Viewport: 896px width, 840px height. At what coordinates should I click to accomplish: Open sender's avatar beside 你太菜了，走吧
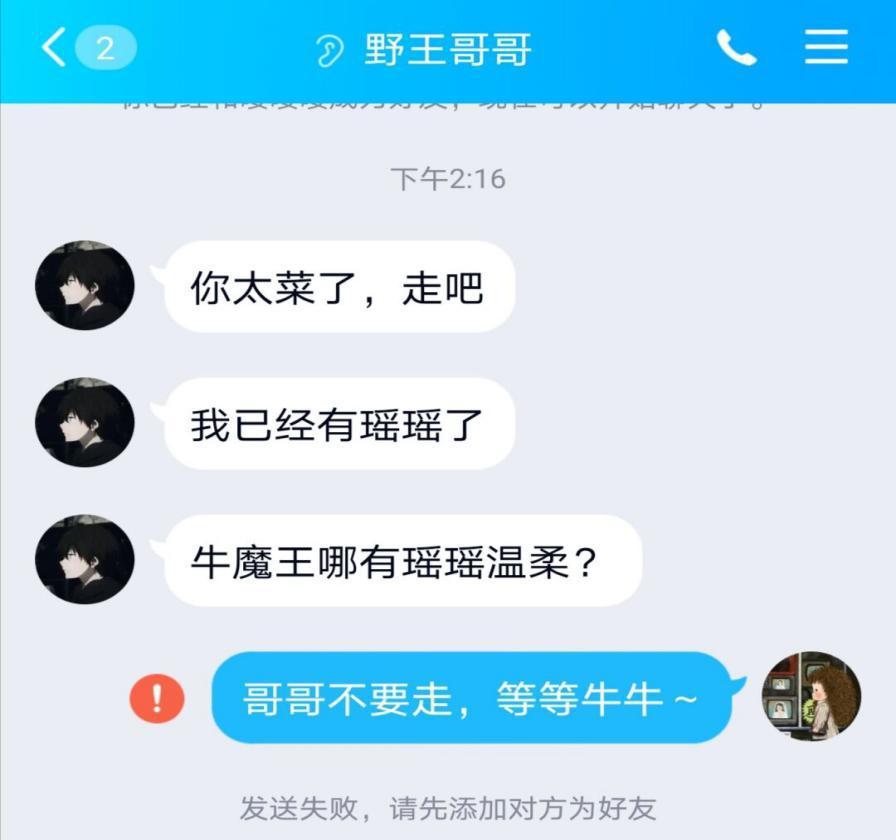85,285
